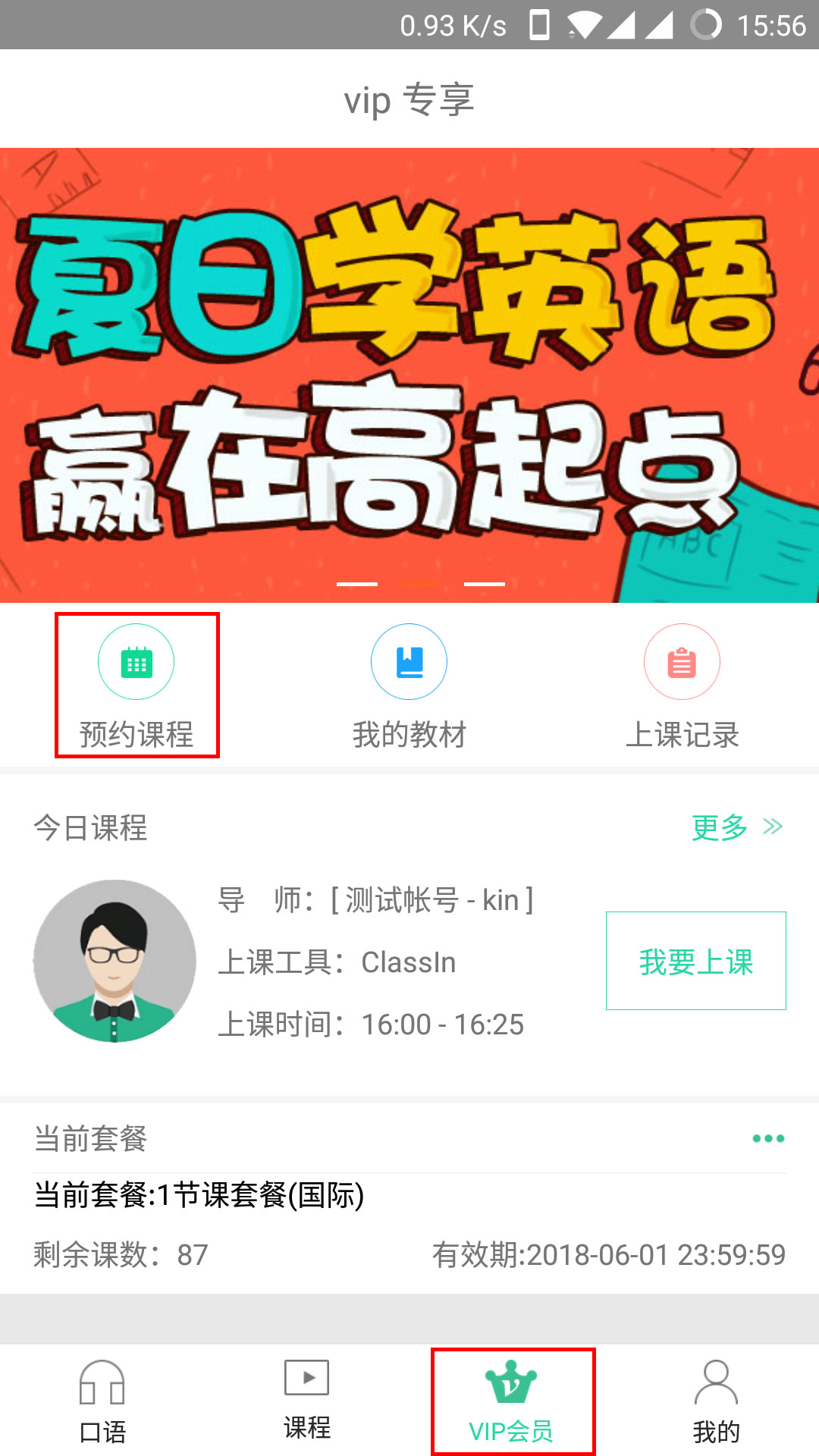Tap 我要上课 to start class
819x1456 pixels.
pyautogui.click(x=695, y=961)
